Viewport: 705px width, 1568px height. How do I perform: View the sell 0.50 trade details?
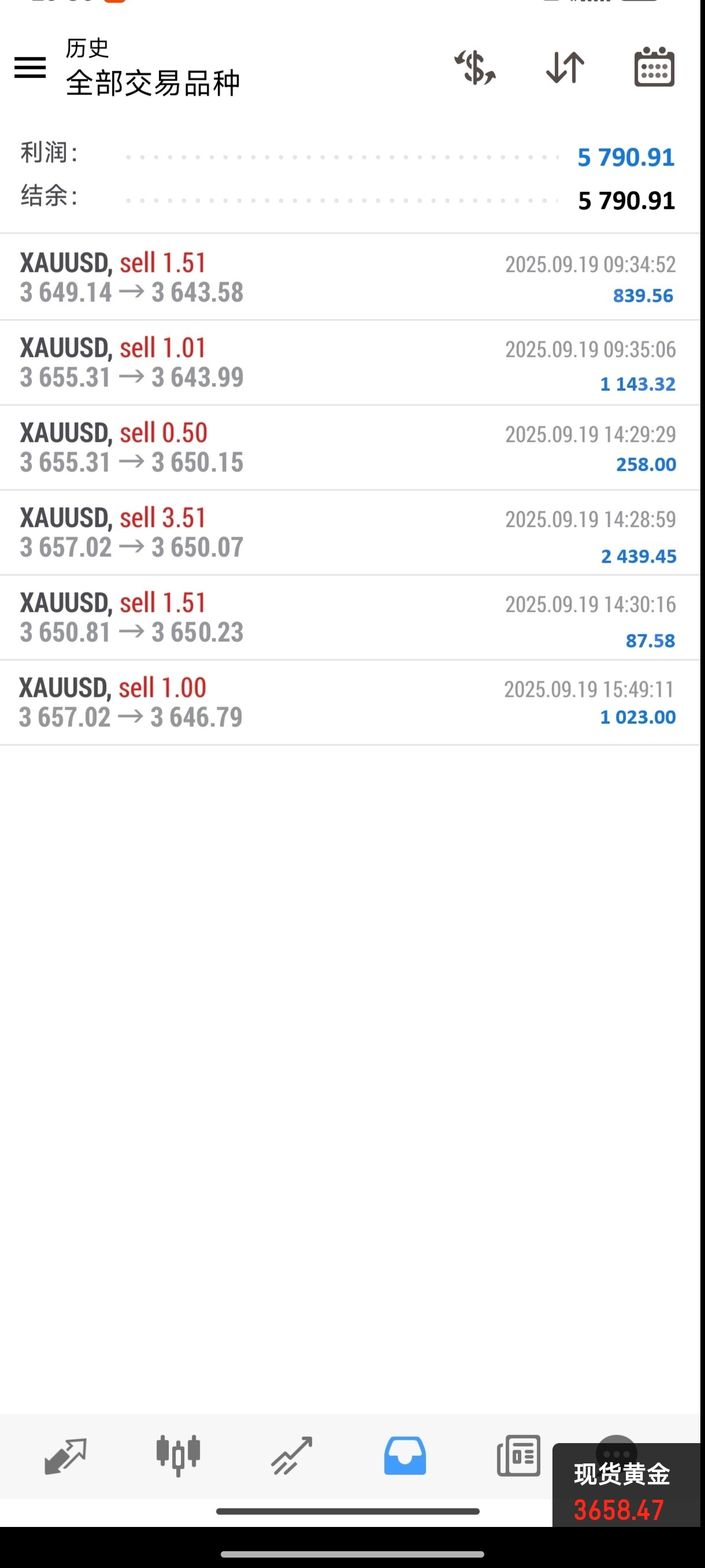[x=350, y=448]
